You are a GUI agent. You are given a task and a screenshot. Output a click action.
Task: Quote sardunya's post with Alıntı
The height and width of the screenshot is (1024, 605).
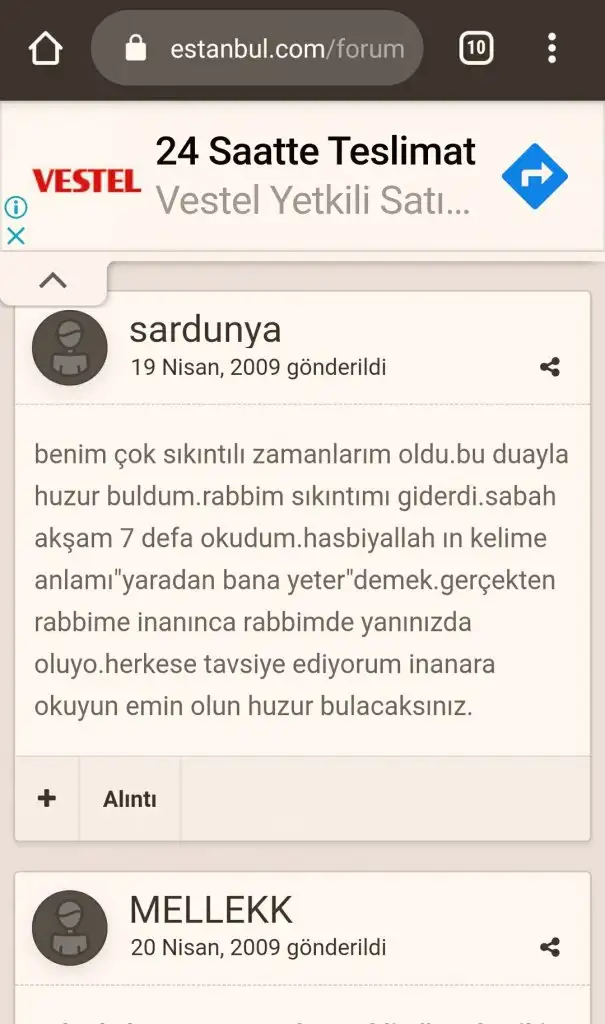129,799
